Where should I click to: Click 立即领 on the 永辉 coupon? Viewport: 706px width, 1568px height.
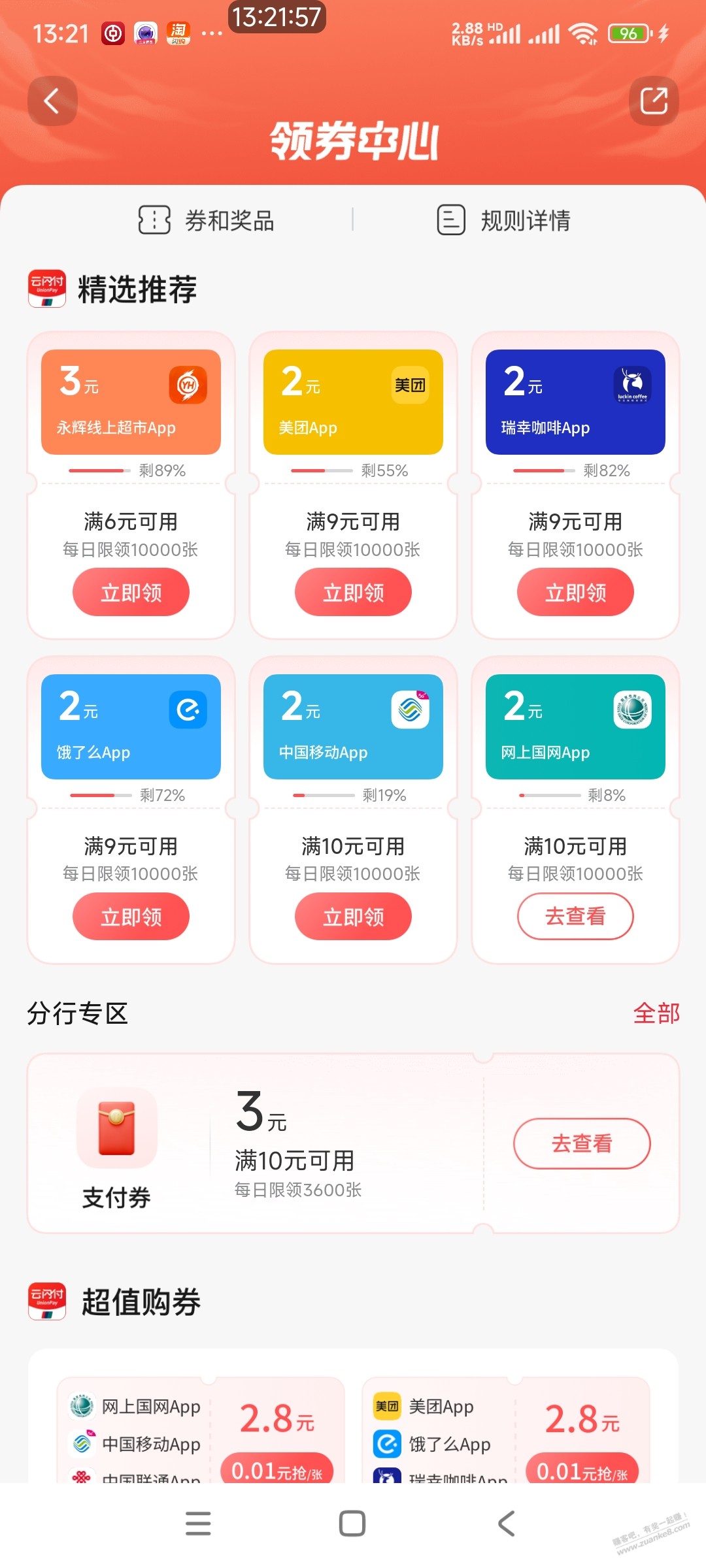click(x=131, y=592)
